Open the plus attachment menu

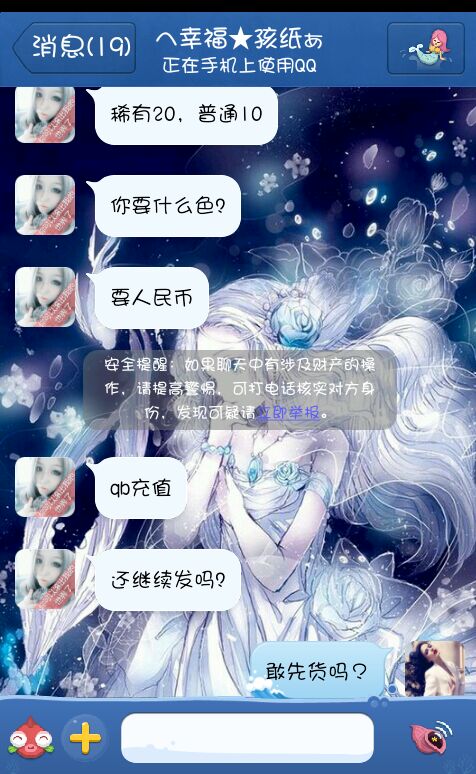pyautogui.click(x=85, y=738)
